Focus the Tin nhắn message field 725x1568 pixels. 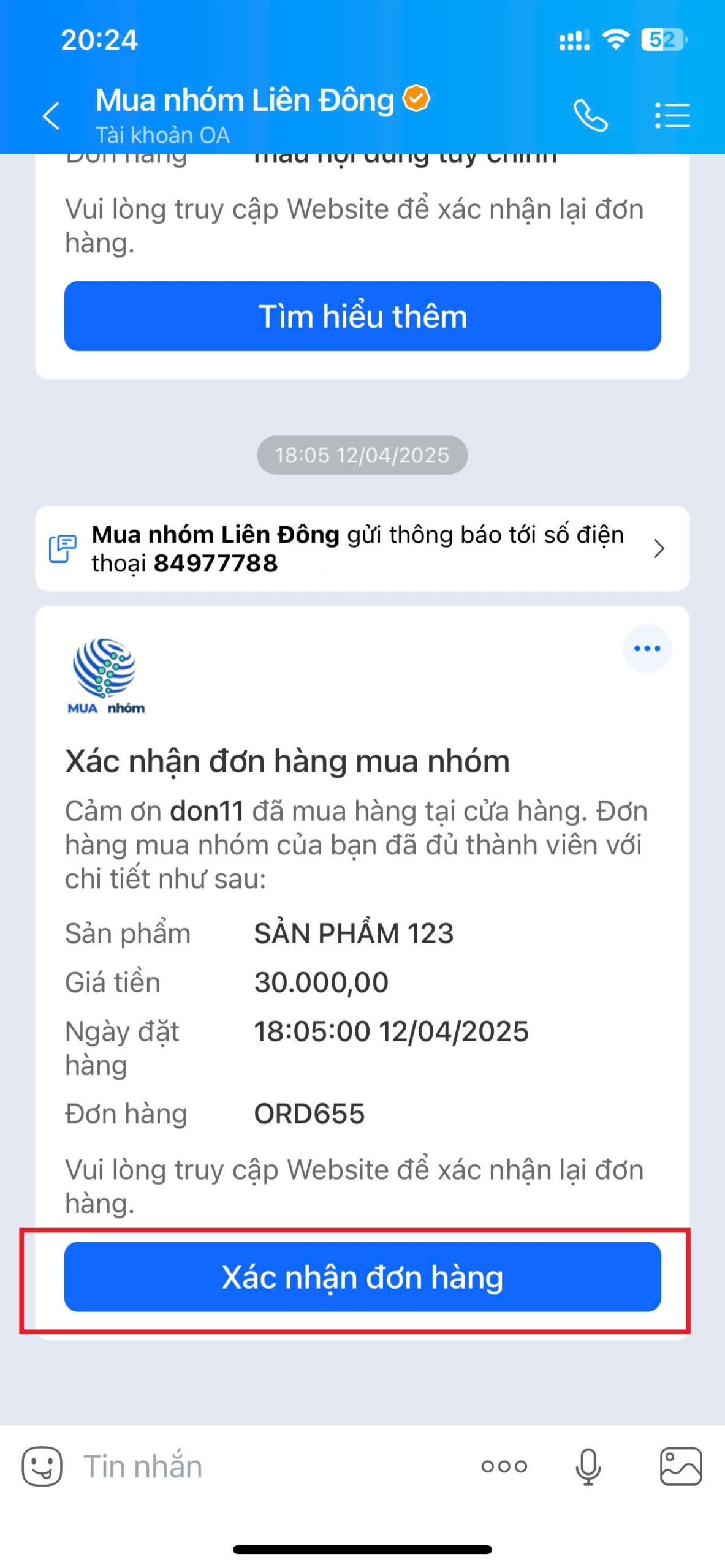coord(270,1466)
